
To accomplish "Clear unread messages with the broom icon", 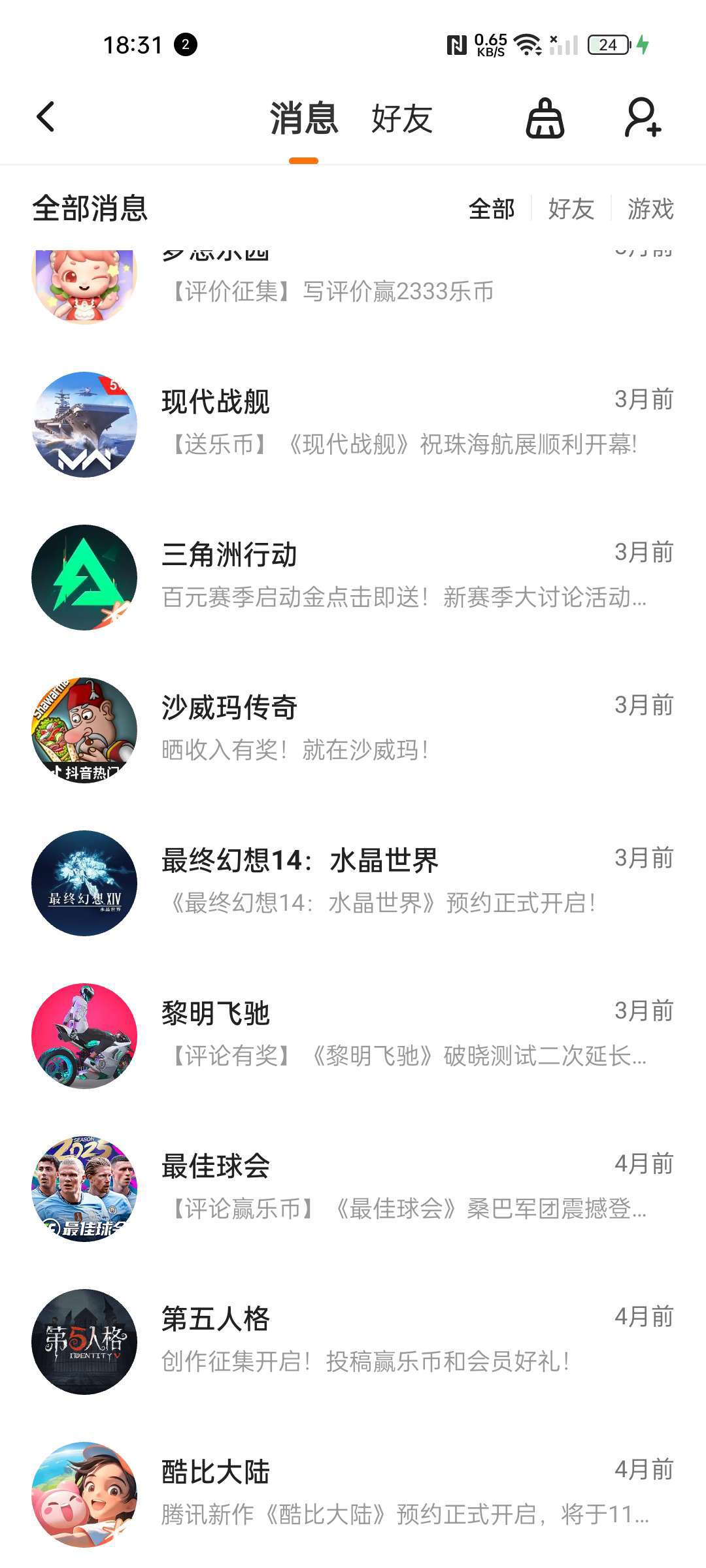I will click(x=545, y=119).
